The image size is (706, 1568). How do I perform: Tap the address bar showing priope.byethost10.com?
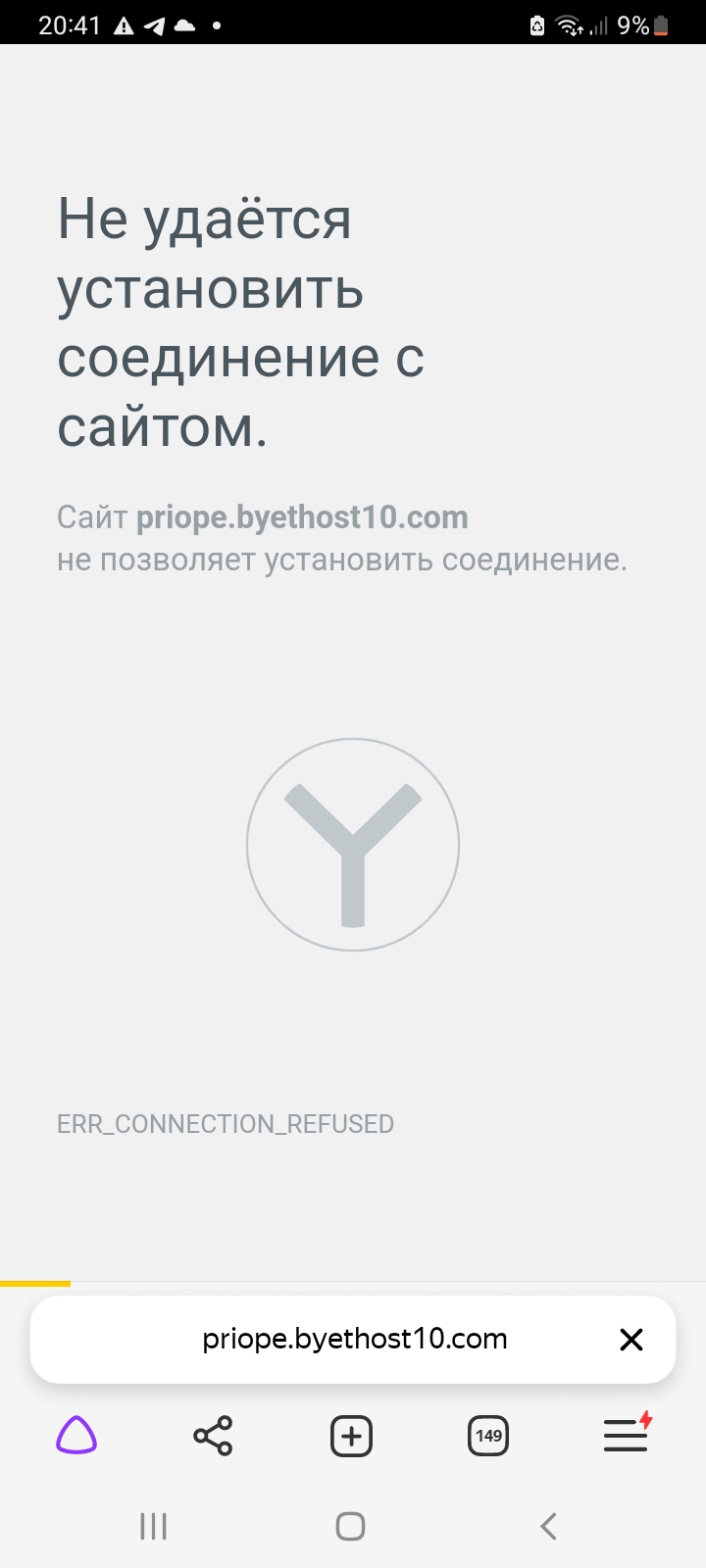pyautogui.click(x=354, y=1340)
